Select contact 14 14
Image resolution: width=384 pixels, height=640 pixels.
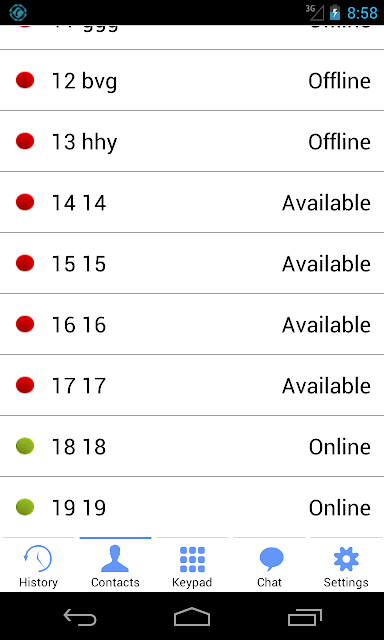pos(192,202)
